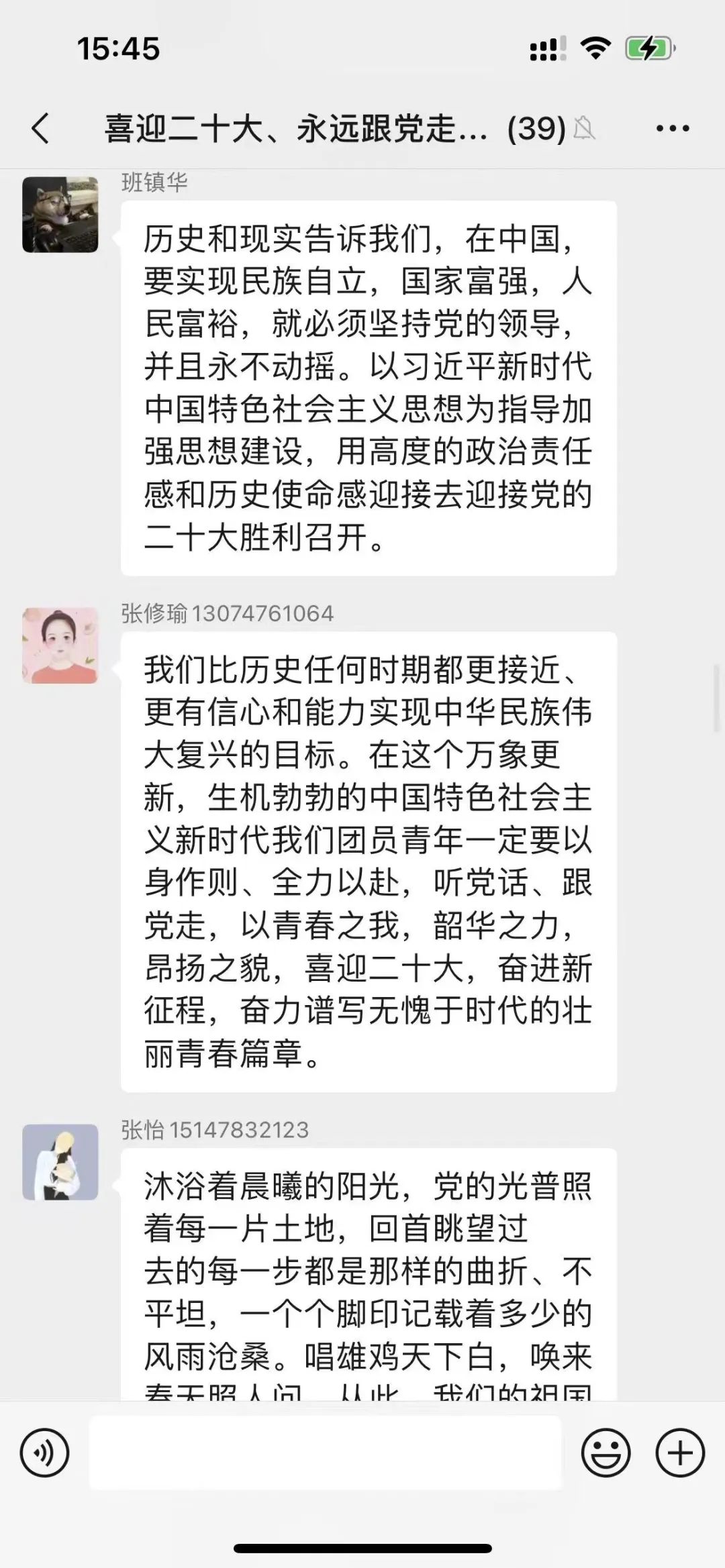Open the group chat's three-dot menu

(x=673, y=128)
